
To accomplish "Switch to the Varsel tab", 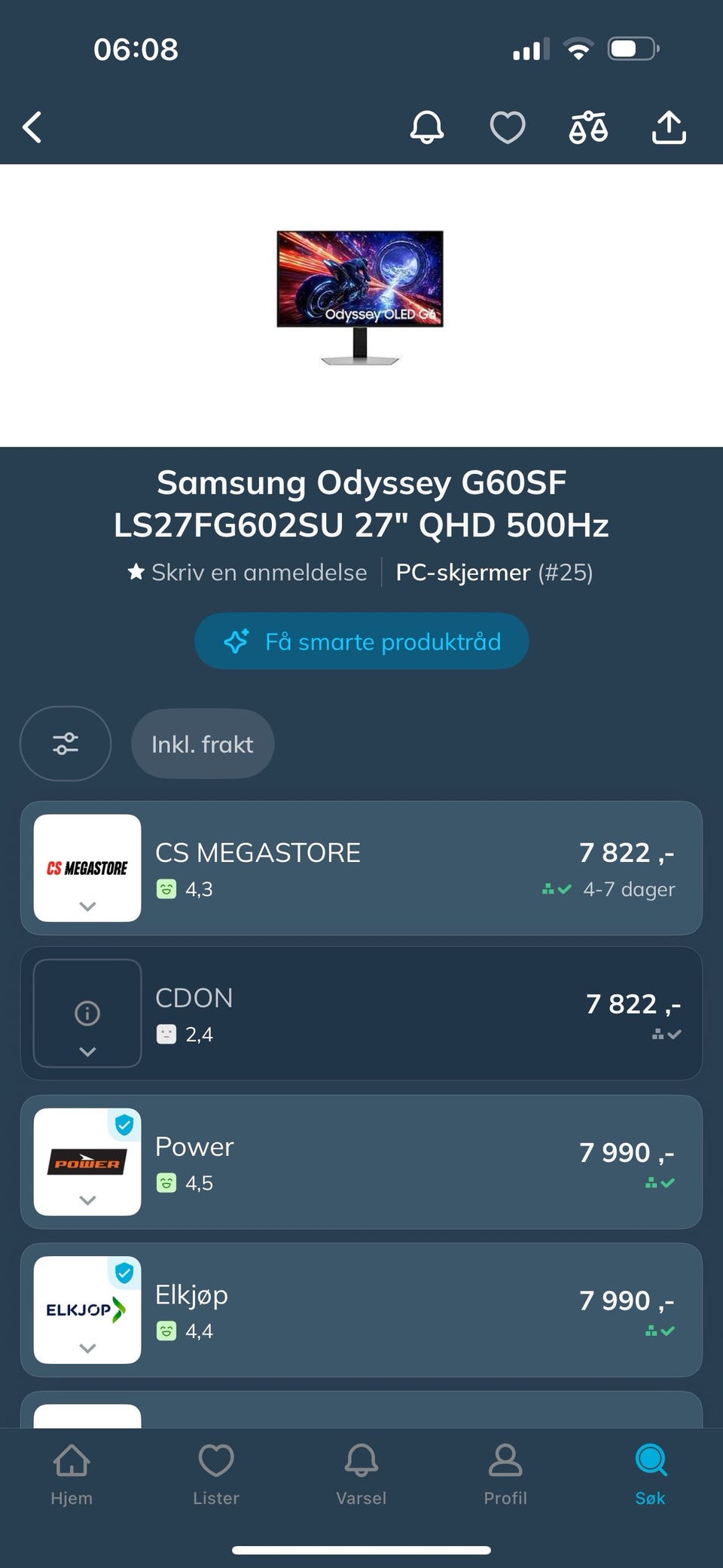I will pos(361,1475).
